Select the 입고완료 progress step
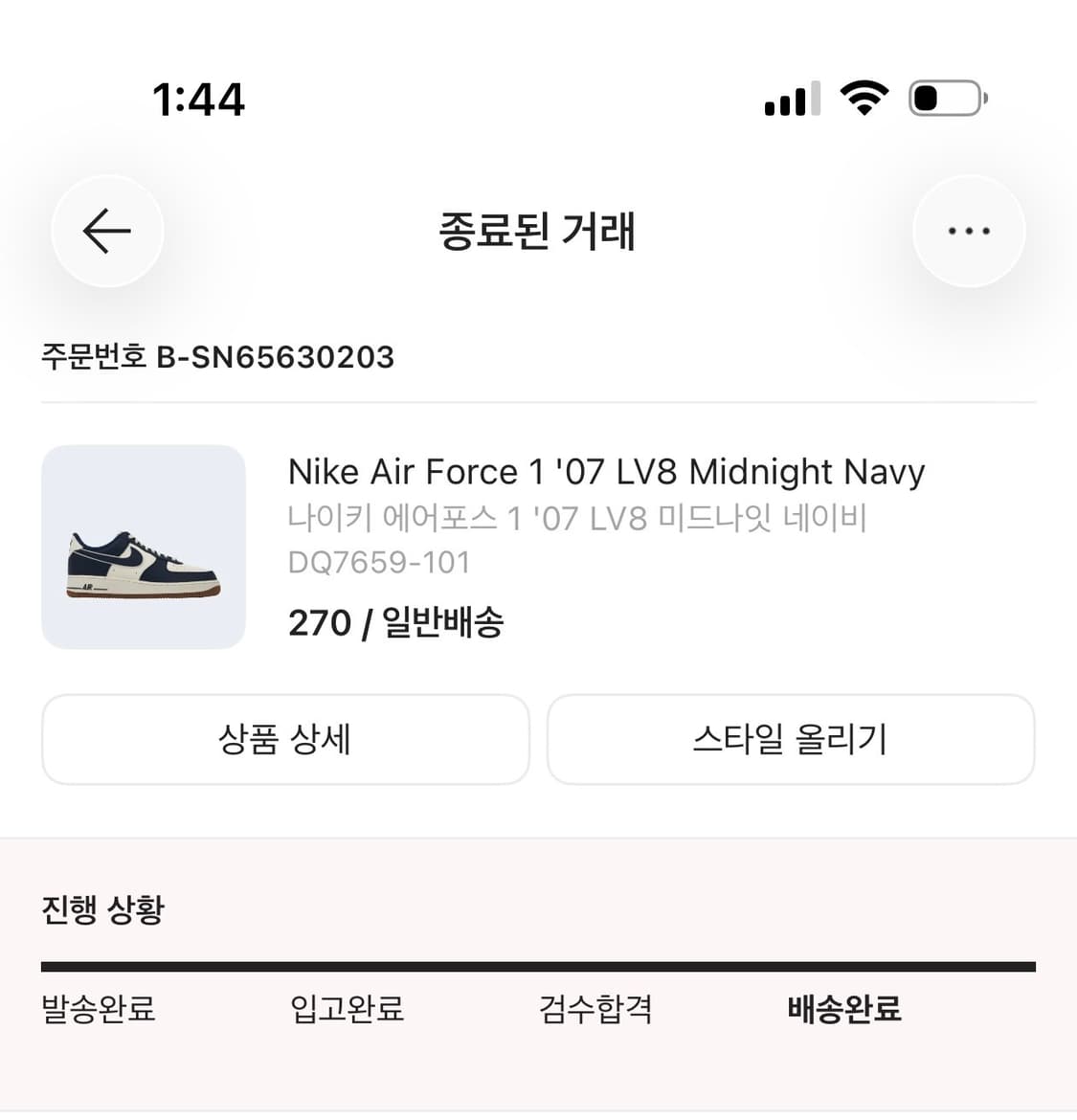Image resolution: width=1077 pixels, height=1120 pixels. 347,1009
